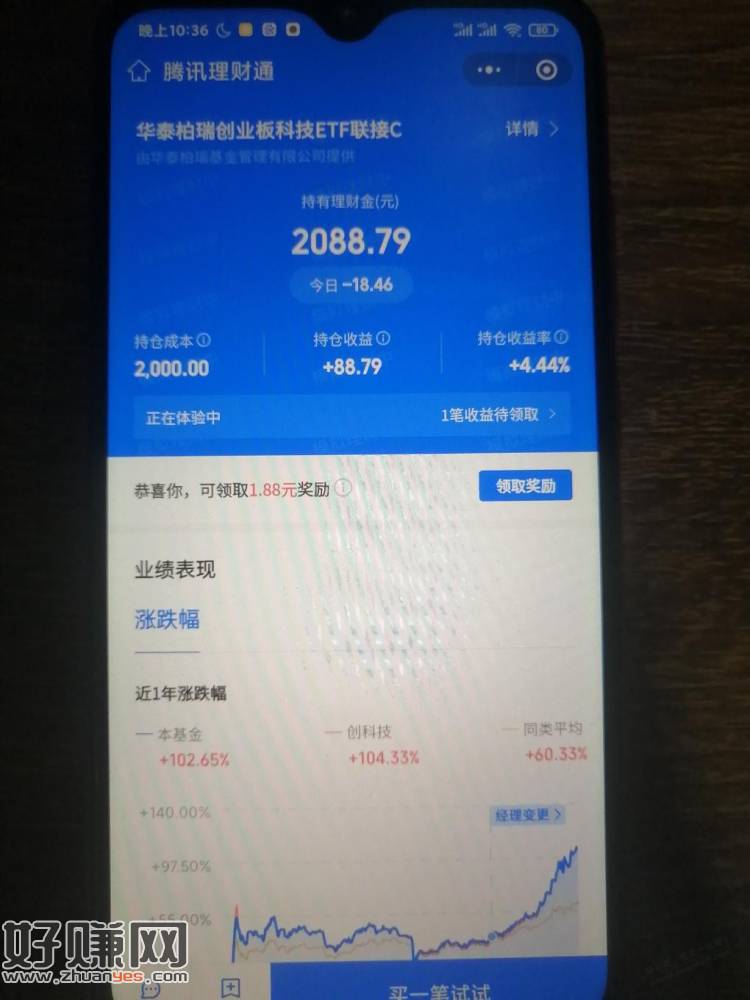Go to the 腾讯理财通 home icon

tap(138, 72)
